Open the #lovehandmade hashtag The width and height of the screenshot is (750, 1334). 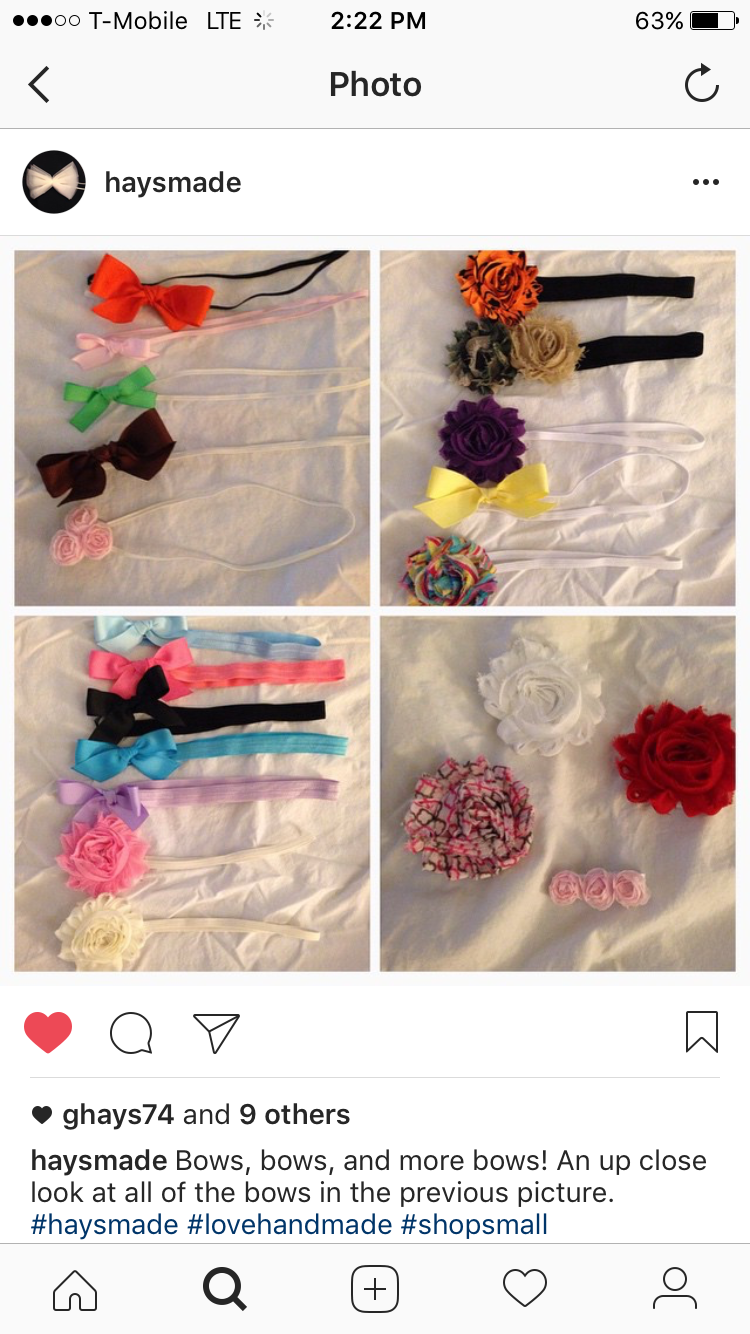tap(290, 1224)
